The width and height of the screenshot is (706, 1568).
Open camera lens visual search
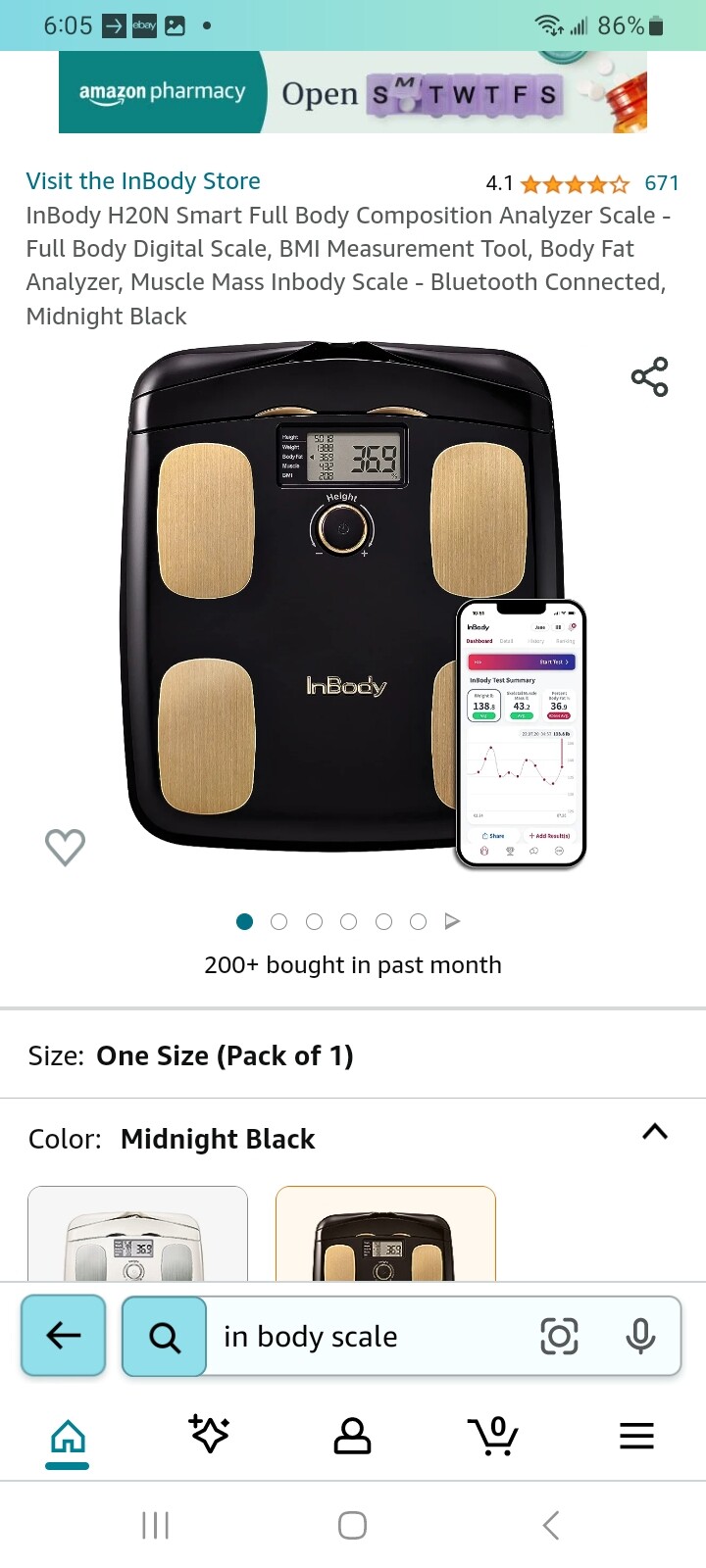click(559, 1336)
